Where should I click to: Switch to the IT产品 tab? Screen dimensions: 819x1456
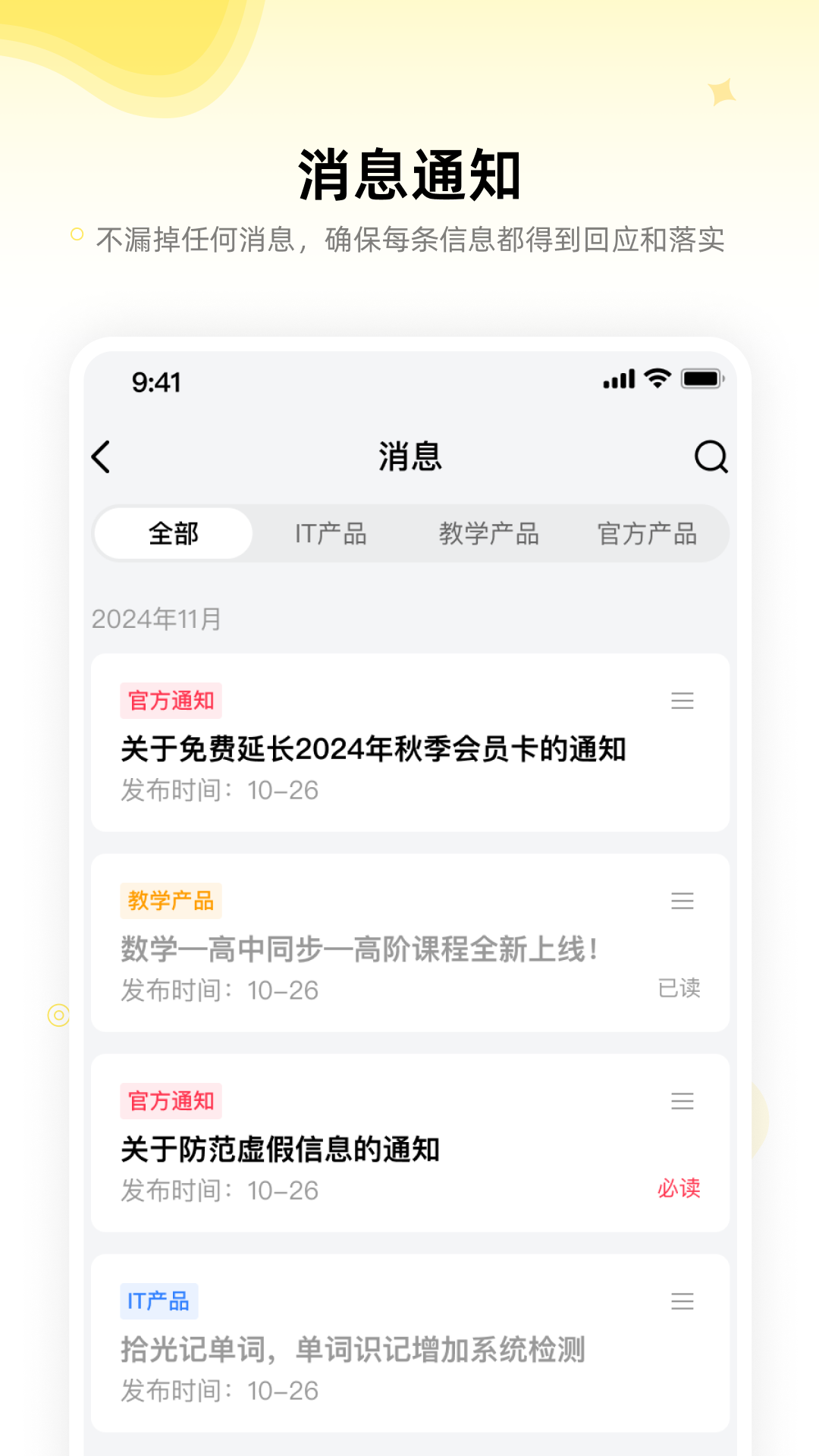point(331,533)
